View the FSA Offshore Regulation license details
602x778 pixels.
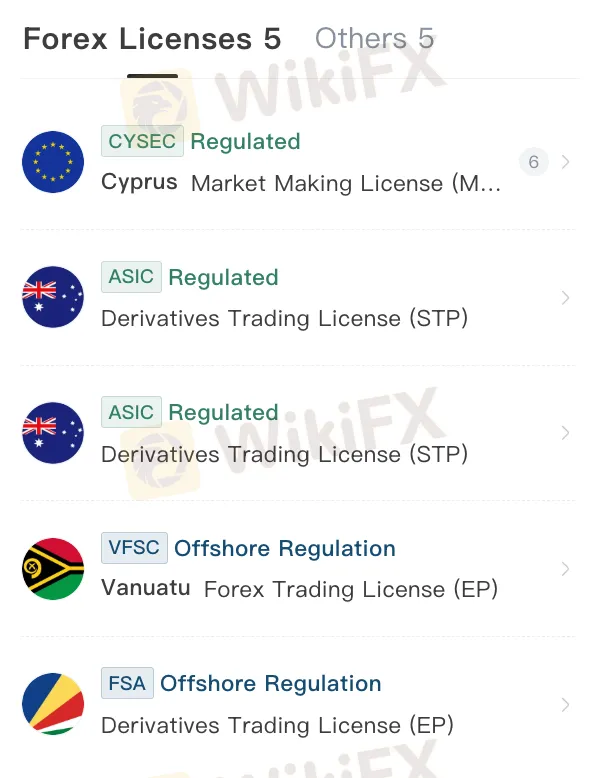tap(300, 704)
